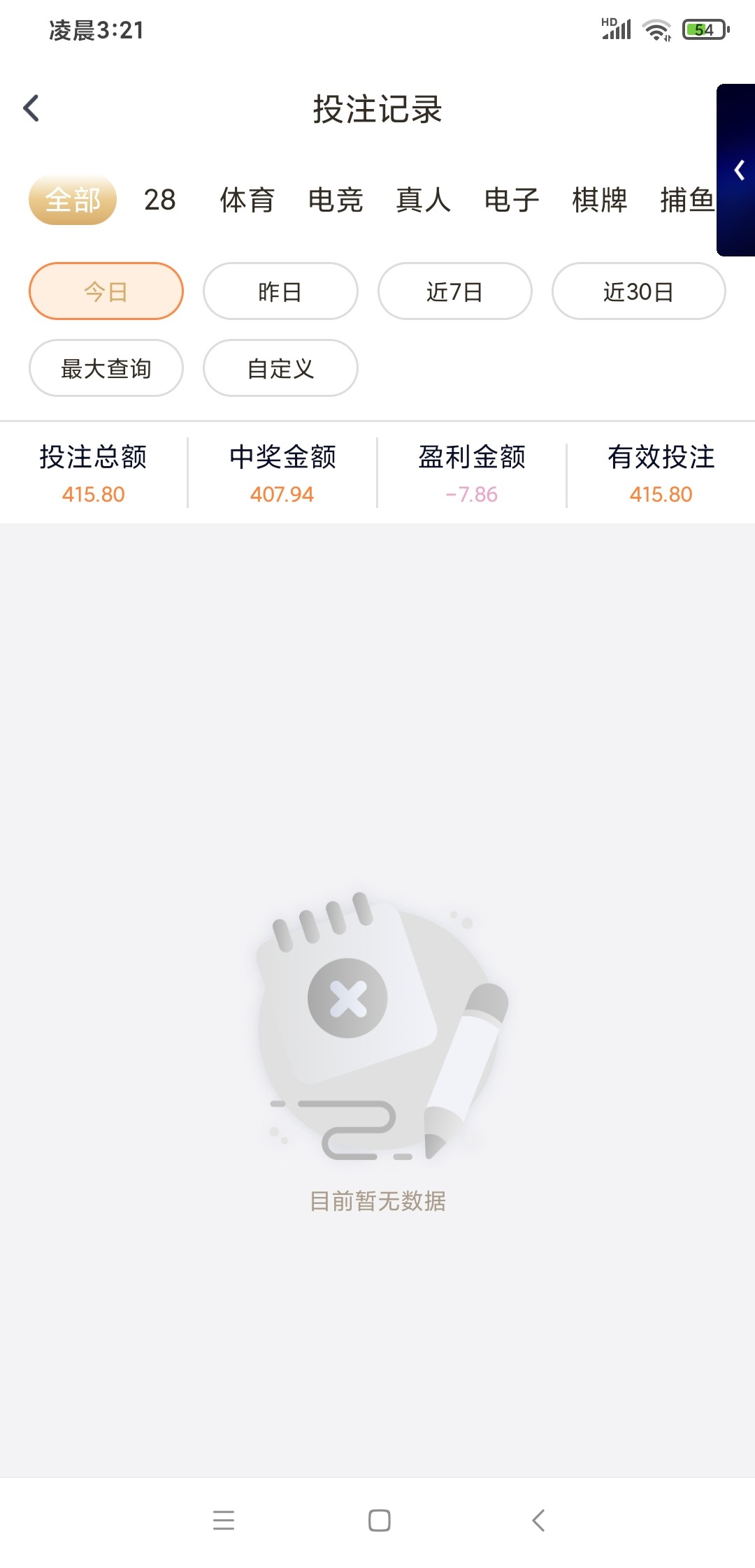Expand the blue side panel arrow
This screenshot has height=1568, width=755.
tap(738, 170)
